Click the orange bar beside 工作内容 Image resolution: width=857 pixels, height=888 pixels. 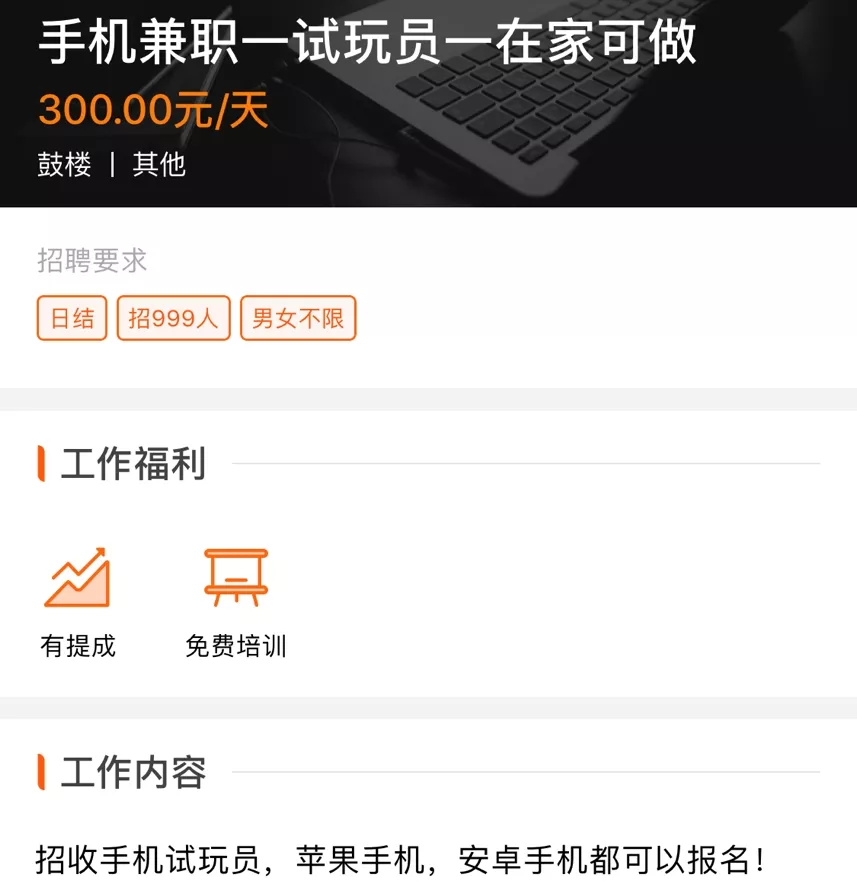click(x=41, y=772)
